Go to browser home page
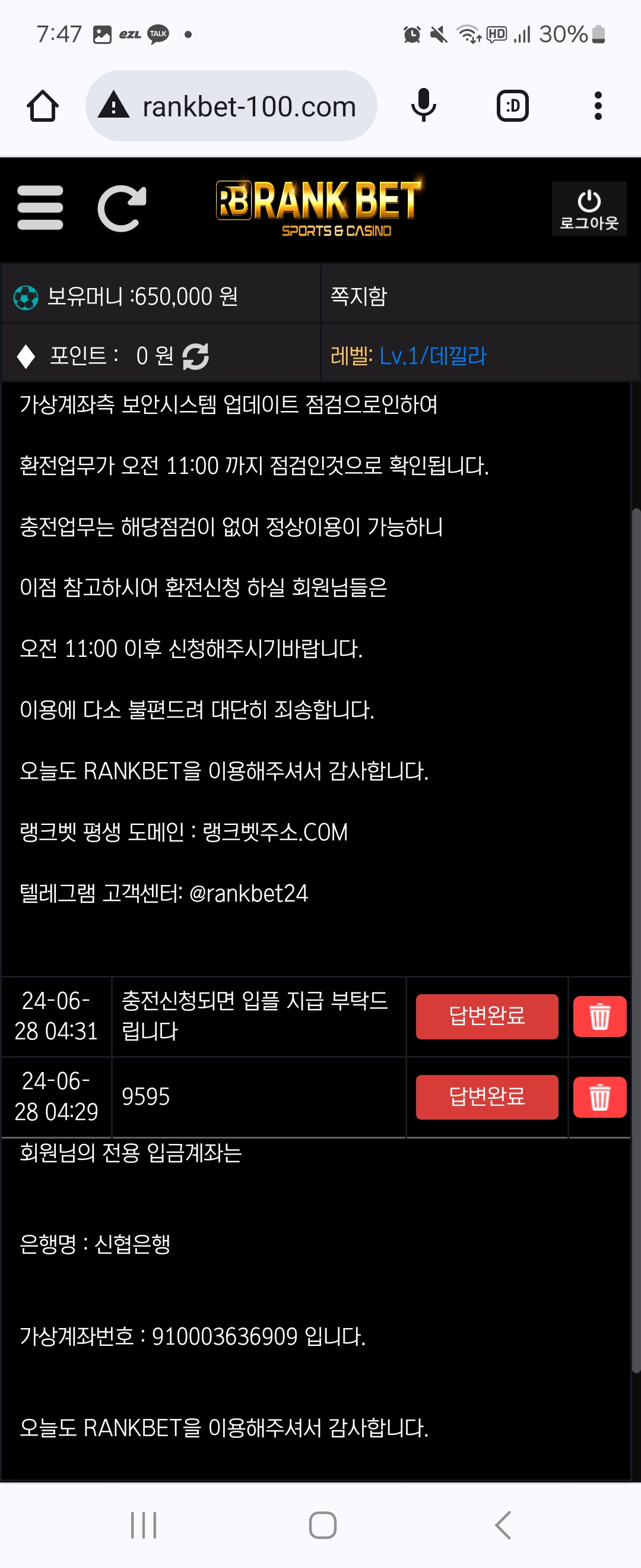 tap(43, 106)
